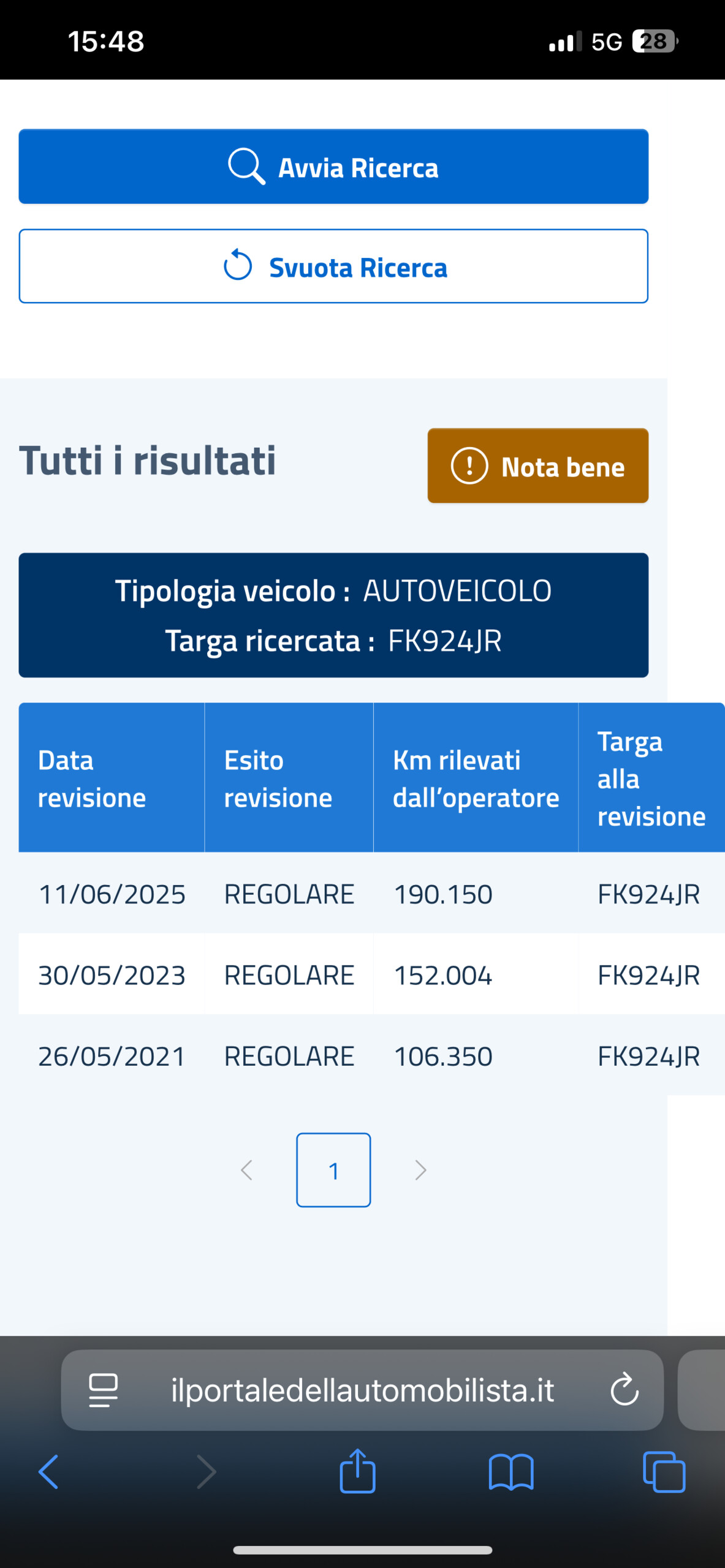
Task: Start the search with Avvia Ricerca
Action: click(x=333, y=167)
